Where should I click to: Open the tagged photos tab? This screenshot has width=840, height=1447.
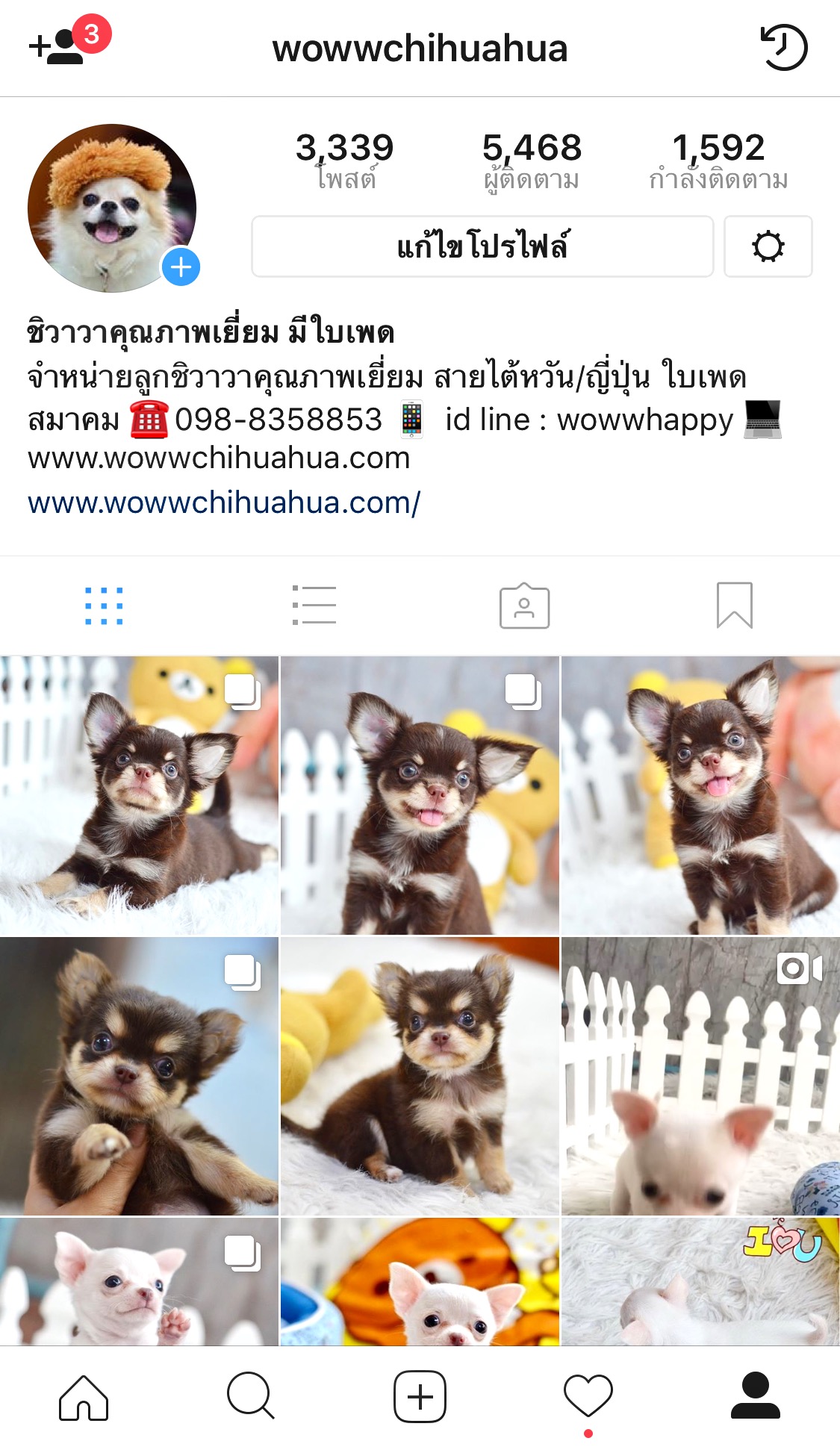click(524, 606)
